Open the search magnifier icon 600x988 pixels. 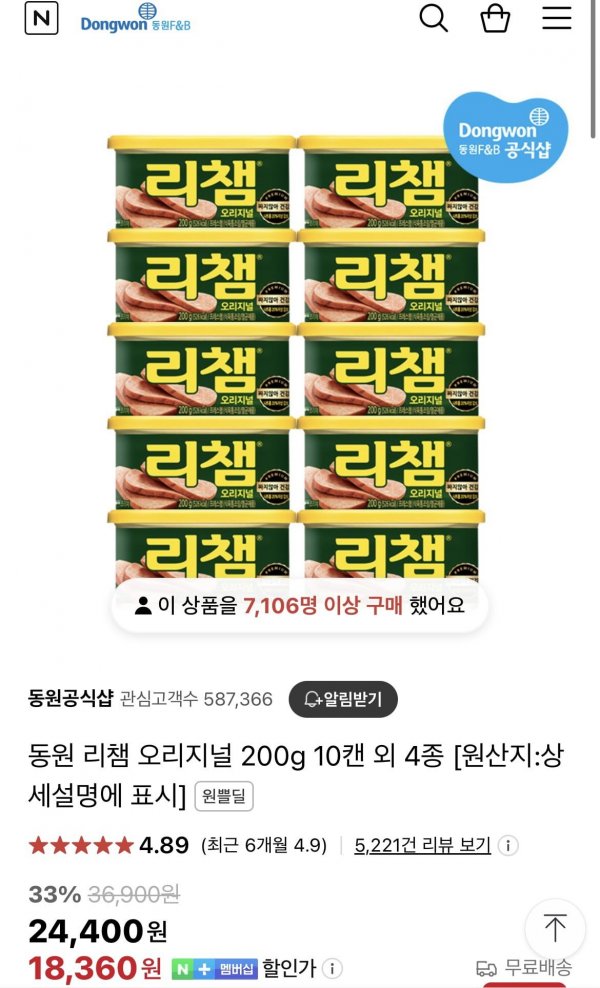pos(433,18)
